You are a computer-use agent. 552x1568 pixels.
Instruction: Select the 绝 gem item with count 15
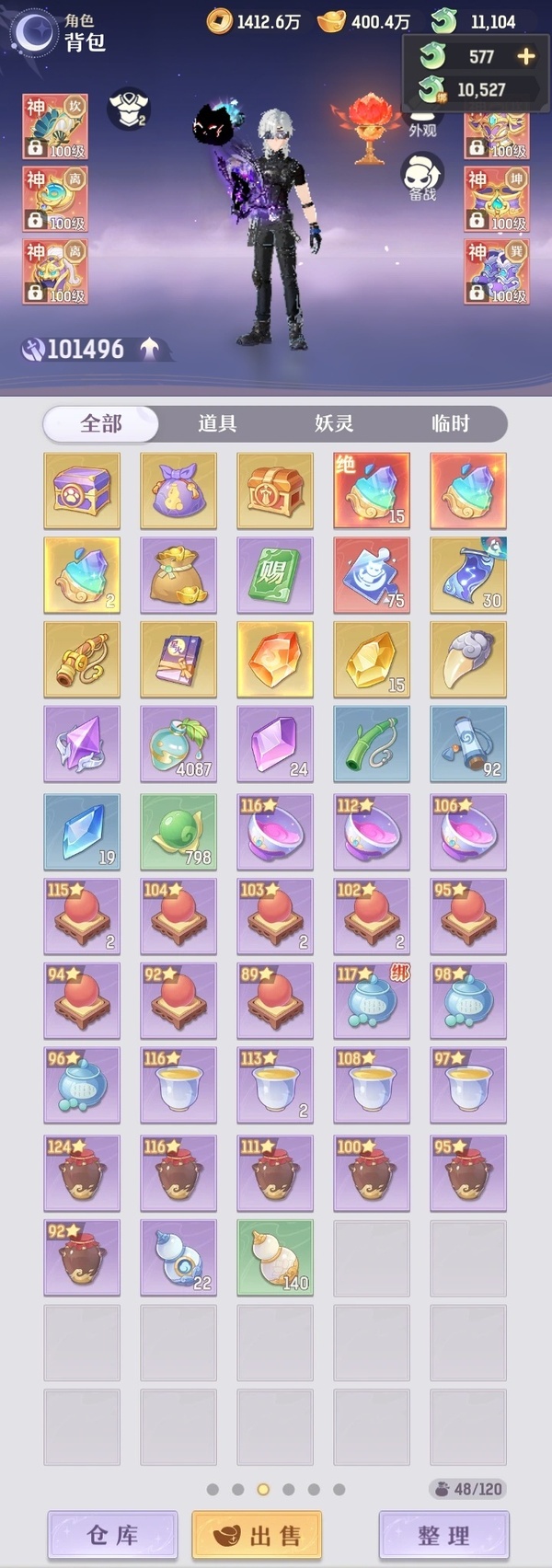tap(372, 490)
